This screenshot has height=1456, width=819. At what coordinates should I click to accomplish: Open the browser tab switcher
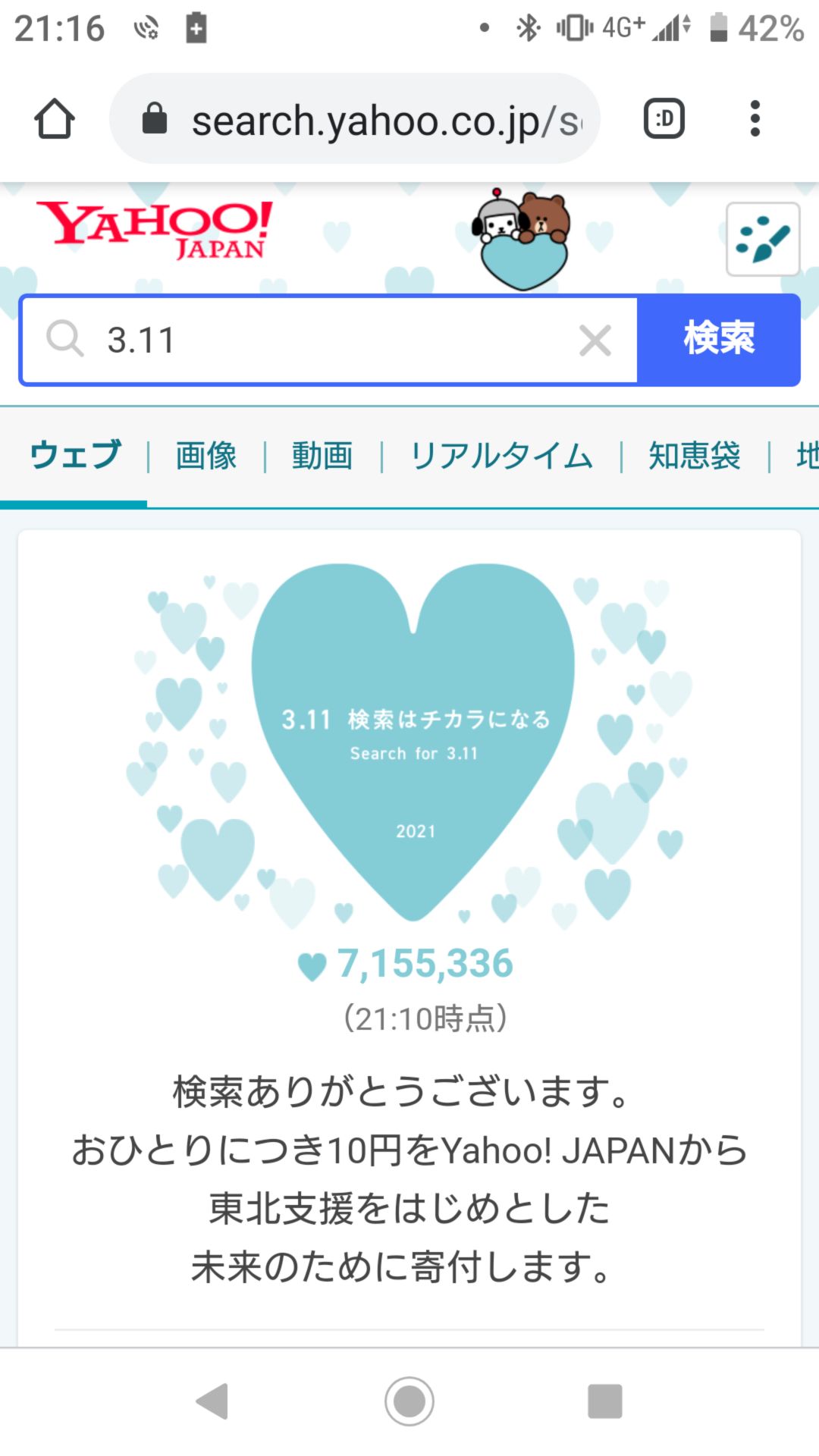coord(664,119)
